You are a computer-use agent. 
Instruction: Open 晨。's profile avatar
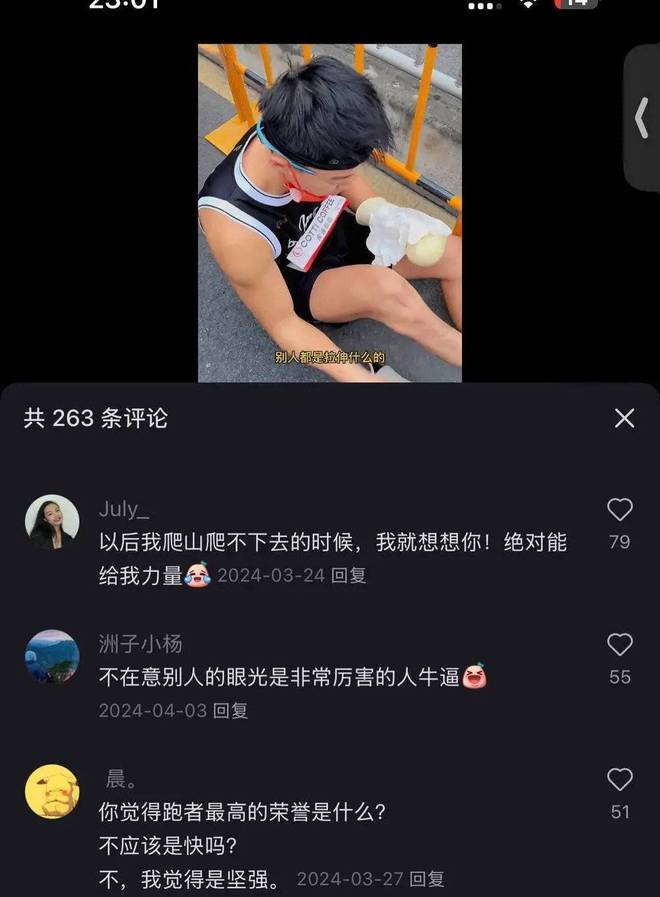[x=52, y=792]
